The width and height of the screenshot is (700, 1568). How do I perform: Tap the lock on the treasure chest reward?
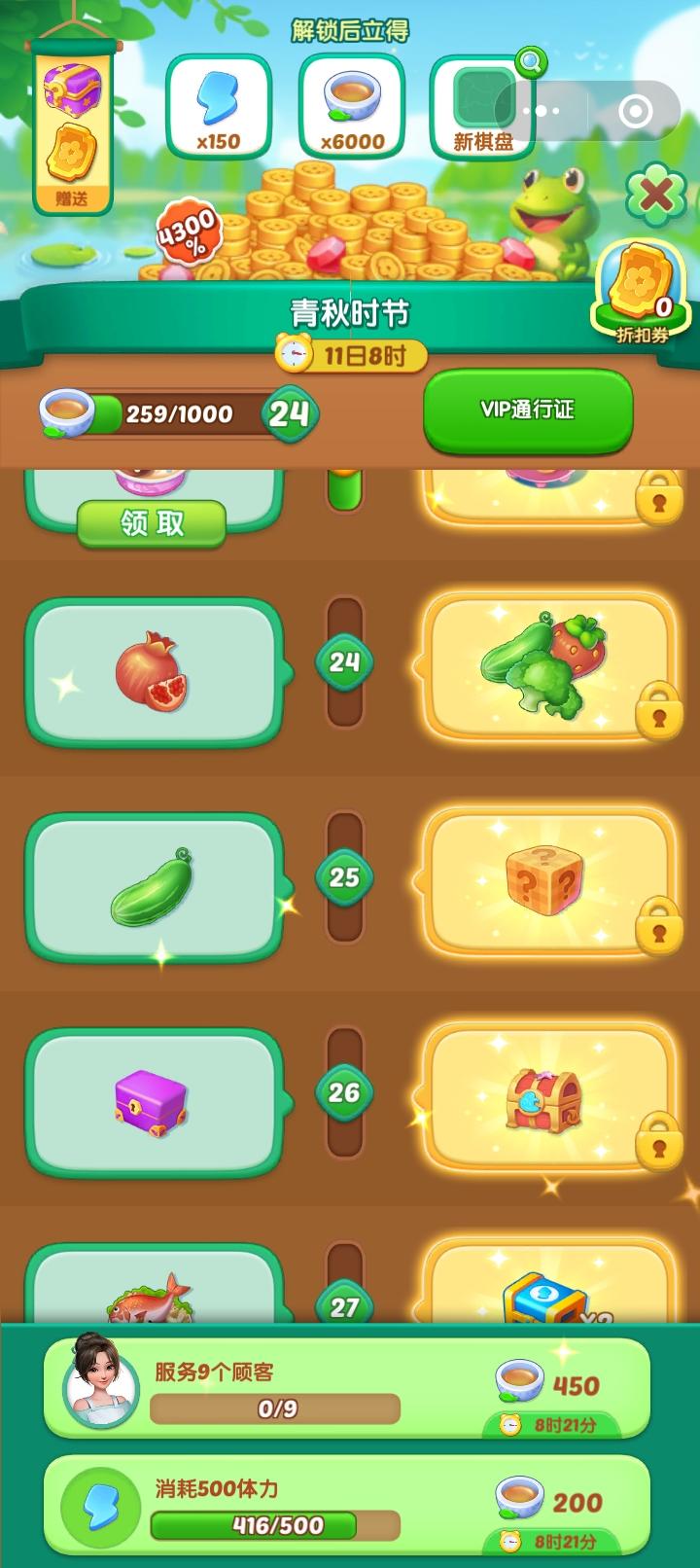pyautogui.click(x=657, y=1143)
